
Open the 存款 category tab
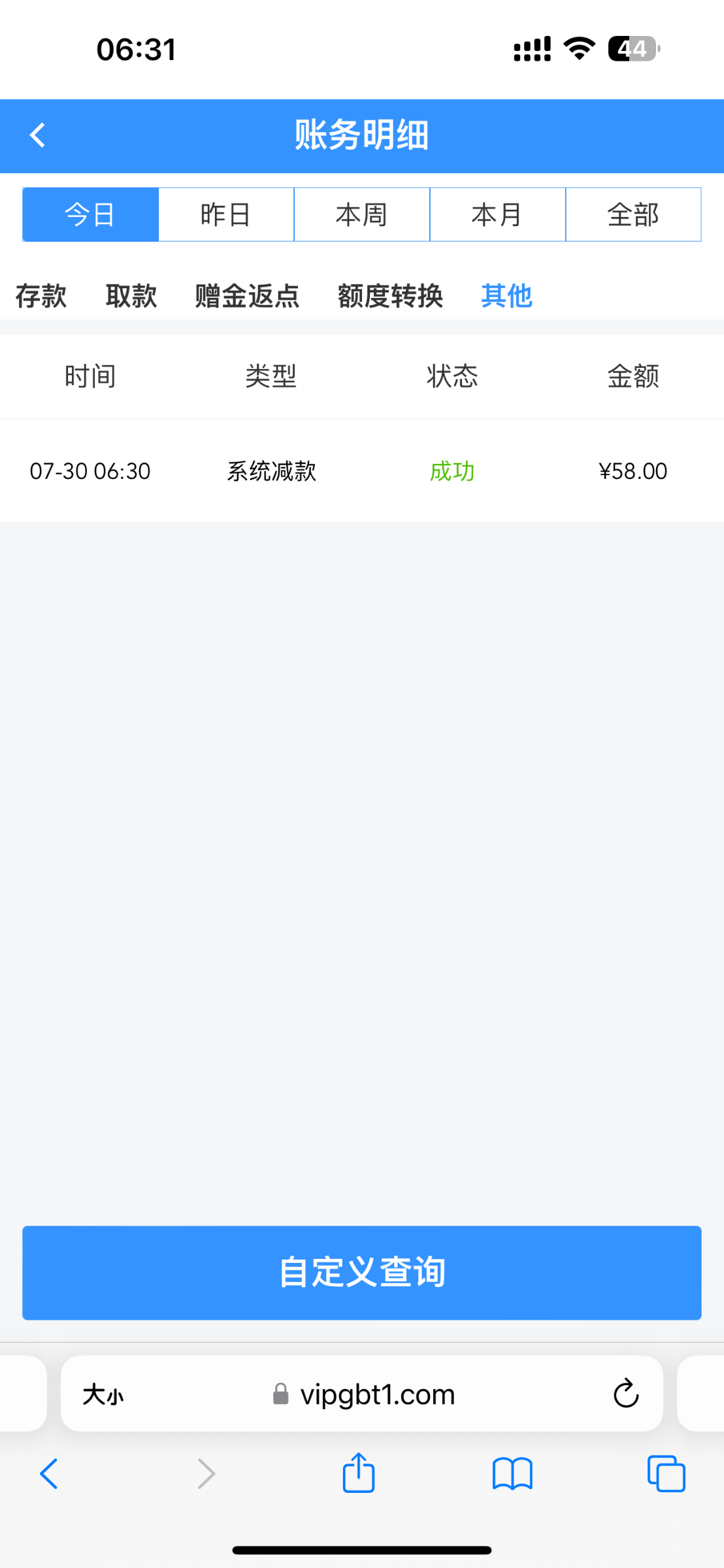[x=41, y=296]
